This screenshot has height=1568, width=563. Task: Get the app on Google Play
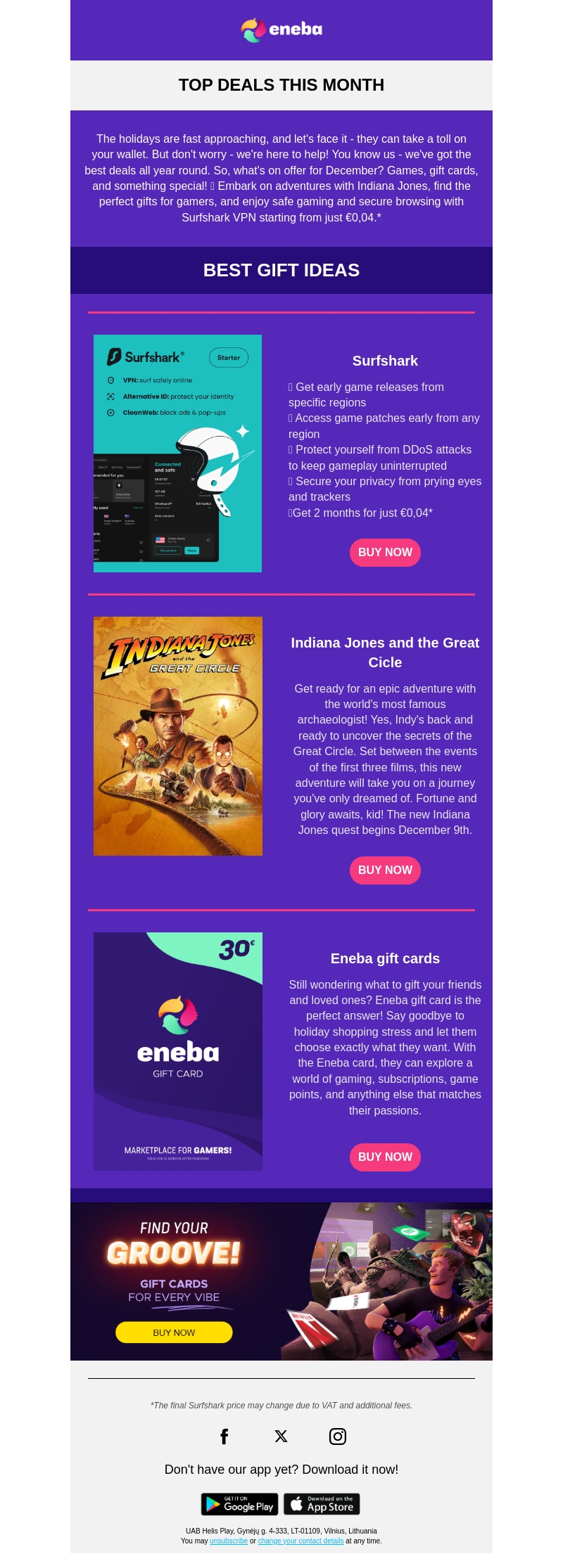(x=240, y=1504)
